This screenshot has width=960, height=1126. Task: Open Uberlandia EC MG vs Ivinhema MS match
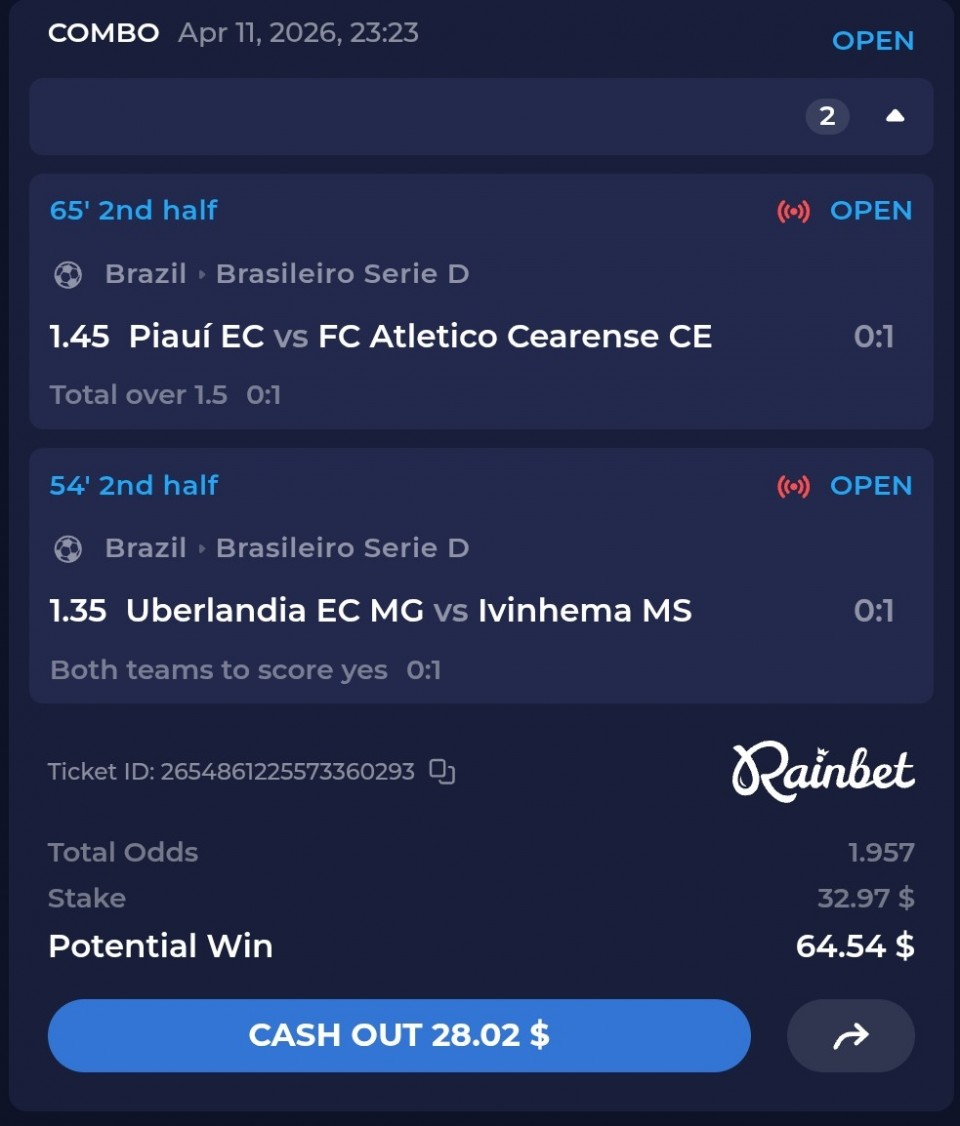(408, 611)
